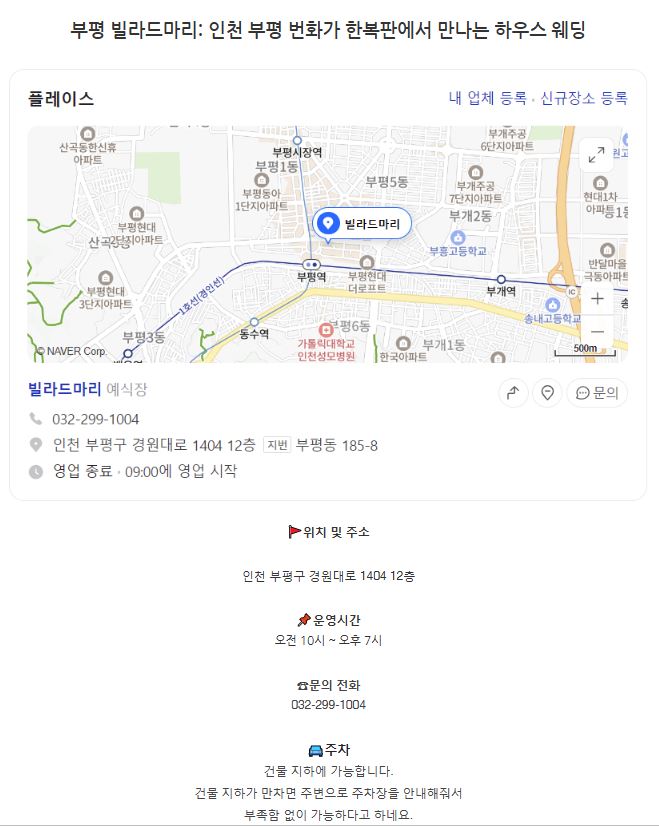This screenshot has width=659, height=826.
Task: Tap the 지번 address toggle
Action: click(277, 445)
